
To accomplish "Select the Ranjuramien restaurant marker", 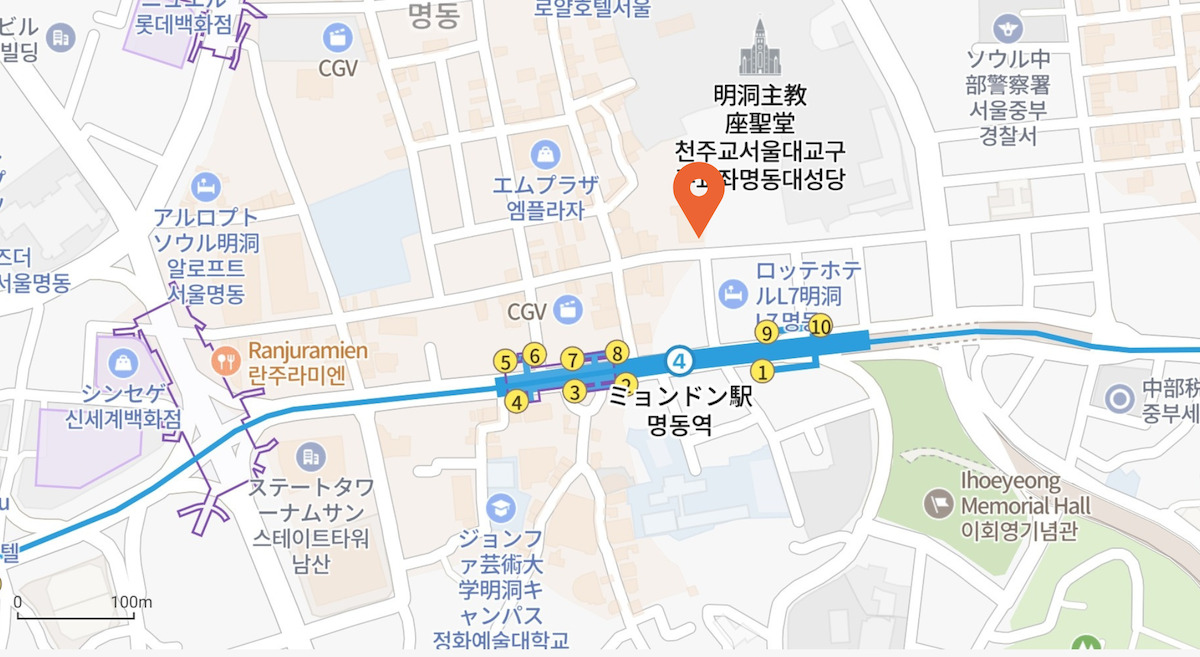I will tap(226, 357).
